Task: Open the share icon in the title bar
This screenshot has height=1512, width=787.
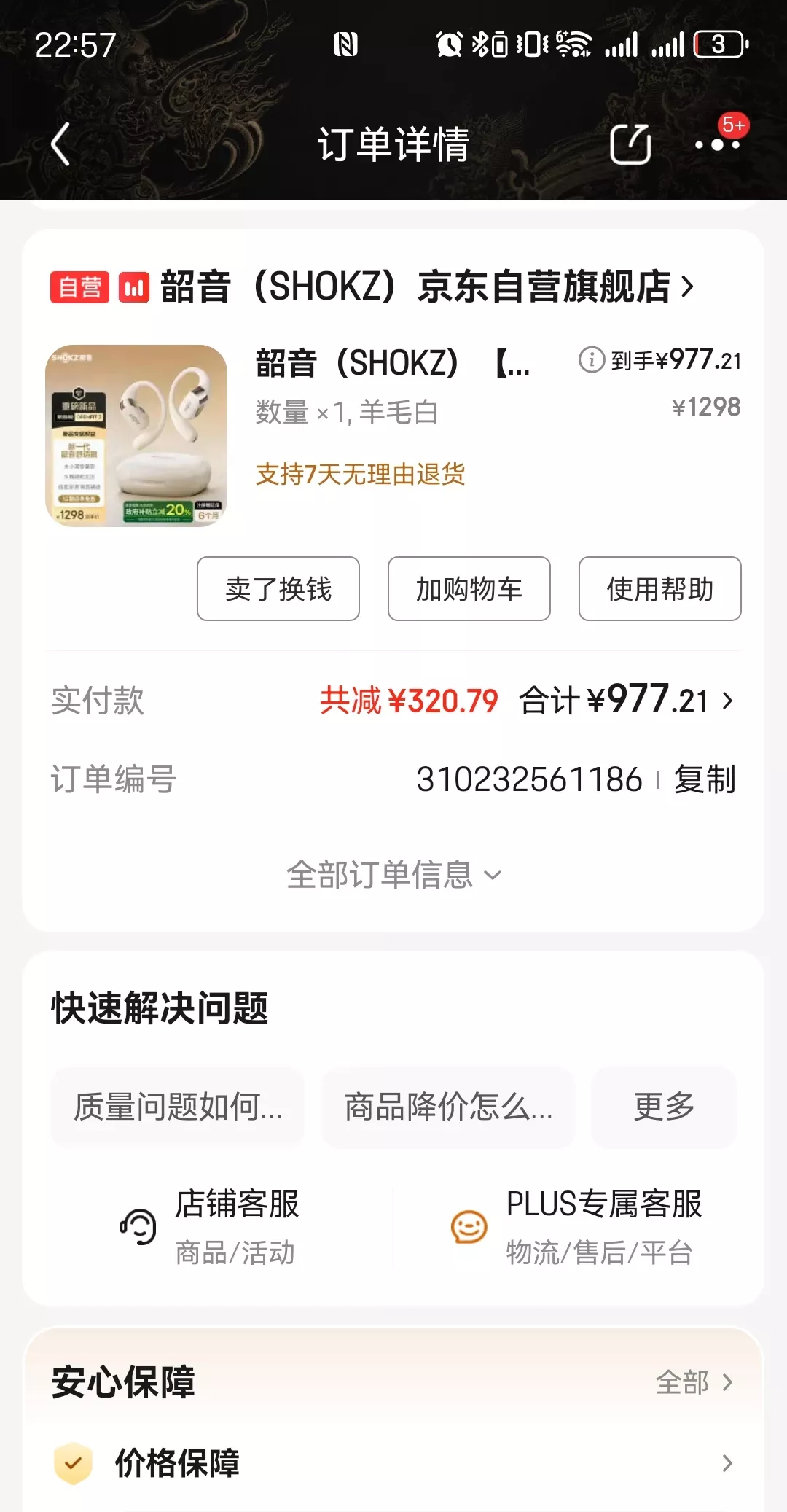Action: pos(629,144)
